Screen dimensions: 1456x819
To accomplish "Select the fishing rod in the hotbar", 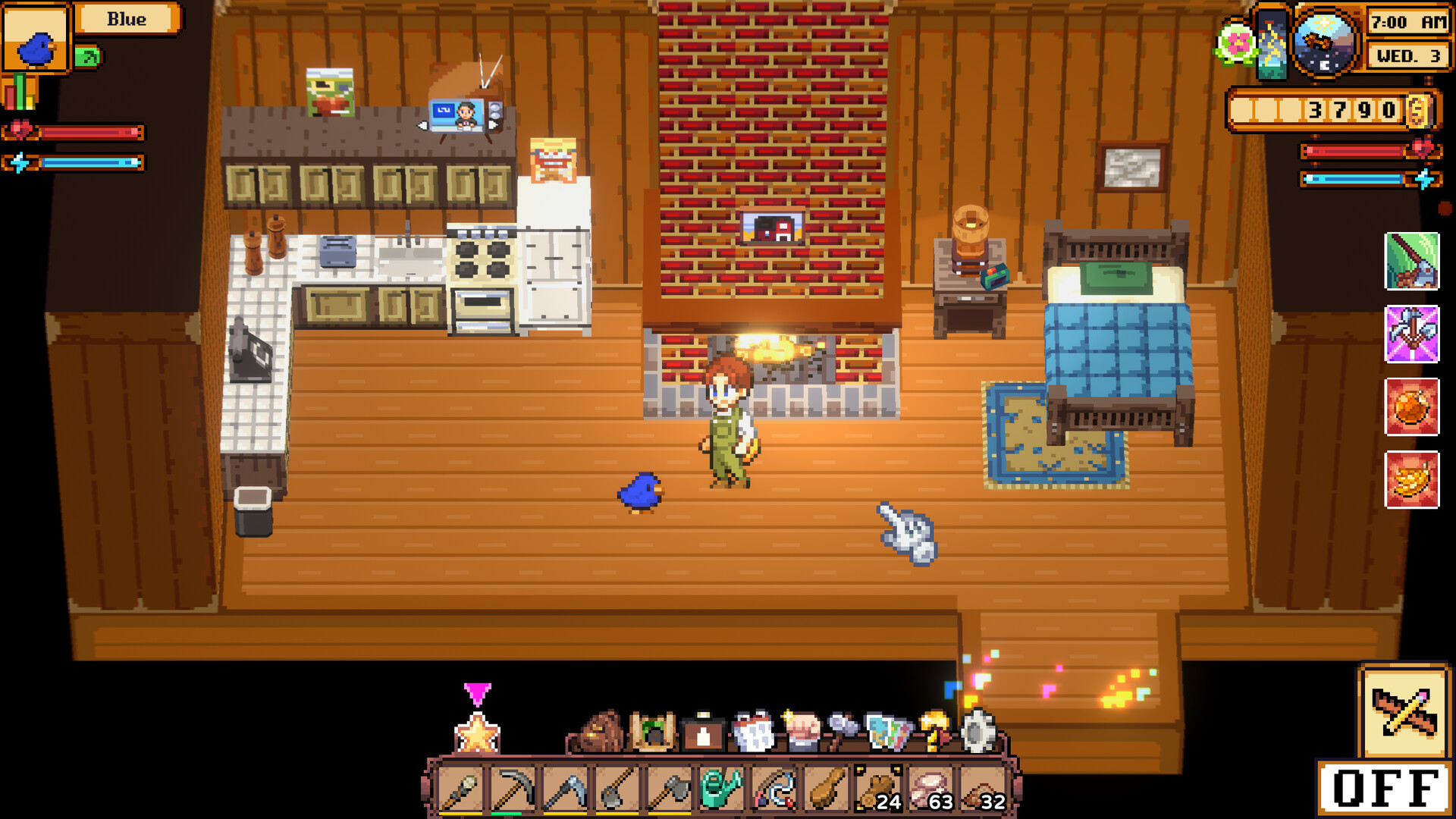I will 774,790.
